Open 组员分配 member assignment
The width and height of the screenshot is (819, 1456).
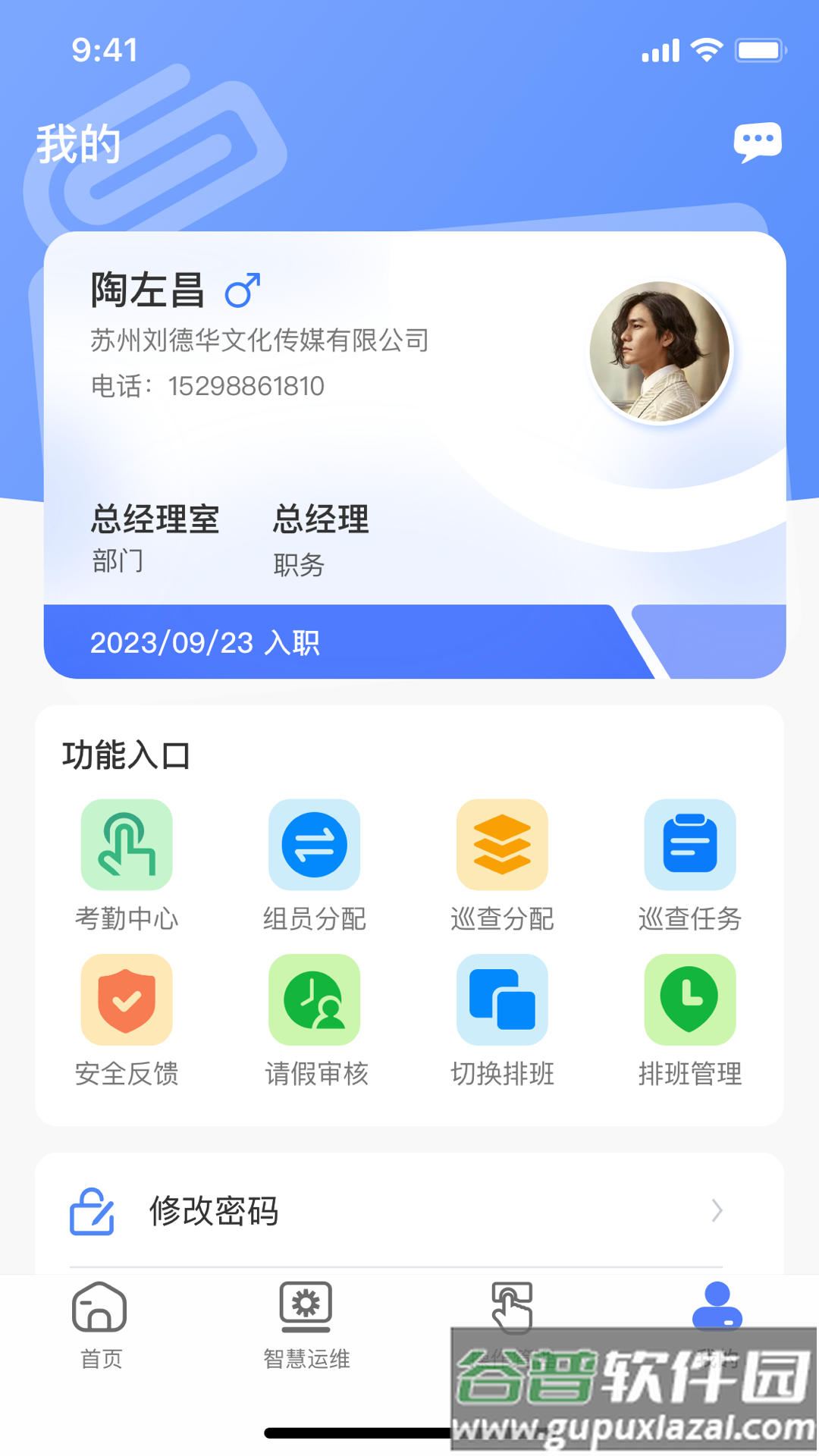point(314,864)
